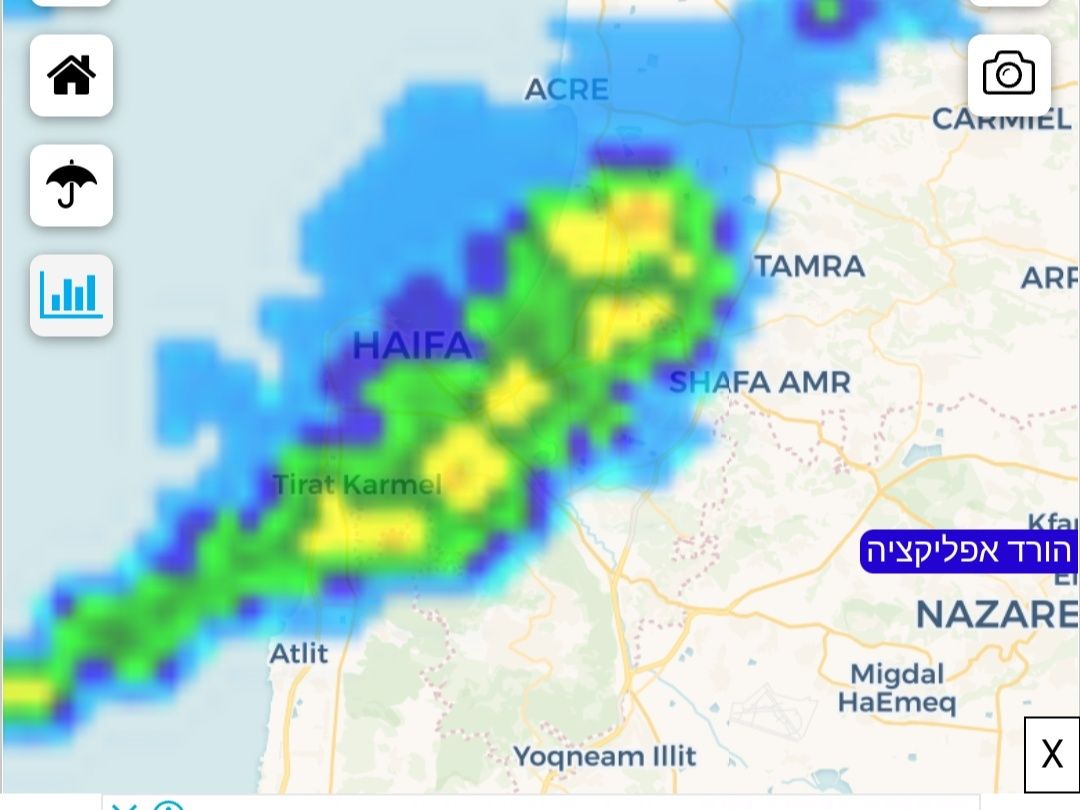The image size is (1080, 810).
Task: Open the rain umbrella layer
Action: 71,186
